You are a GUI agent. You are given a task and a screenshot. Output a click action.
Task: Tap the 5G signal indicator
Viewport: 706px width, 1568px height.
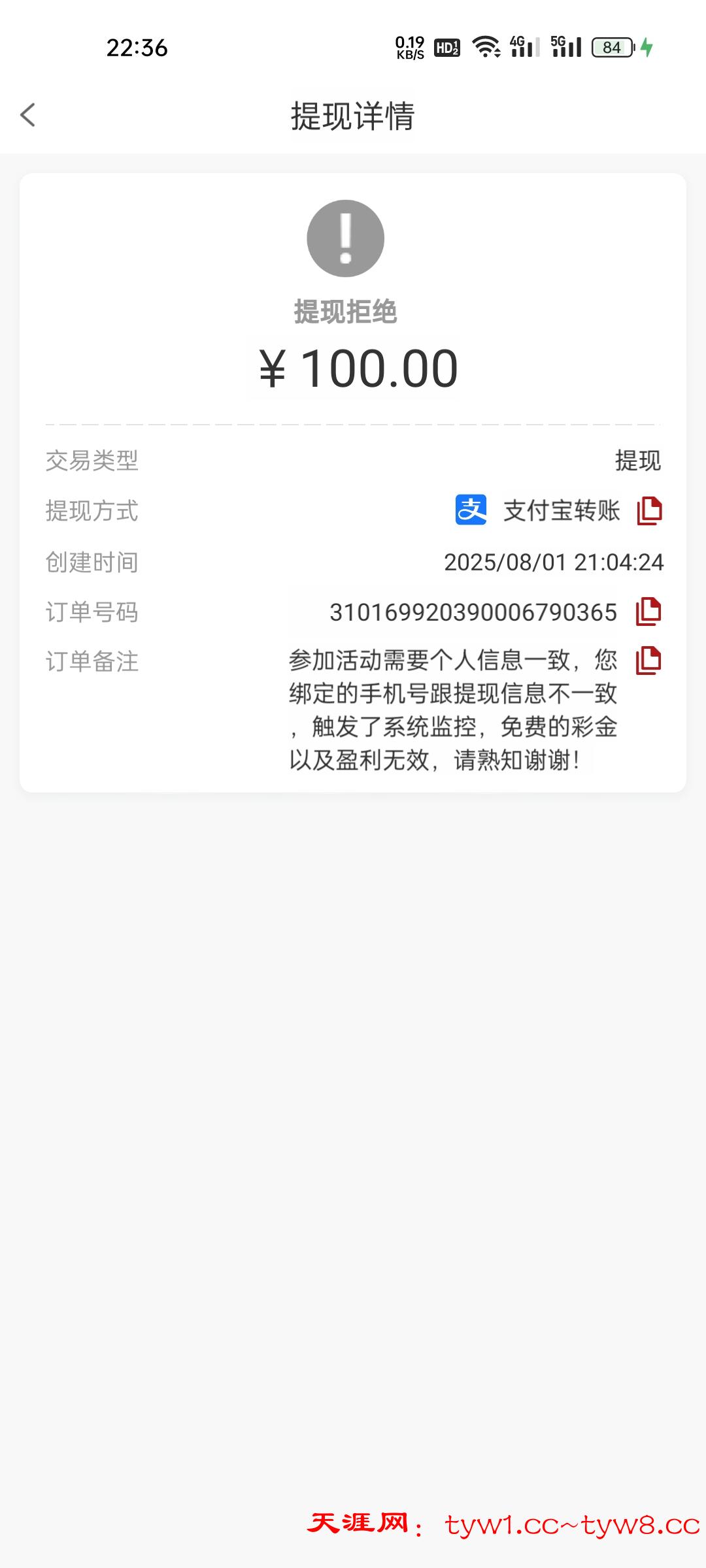(x=566, y=47)
